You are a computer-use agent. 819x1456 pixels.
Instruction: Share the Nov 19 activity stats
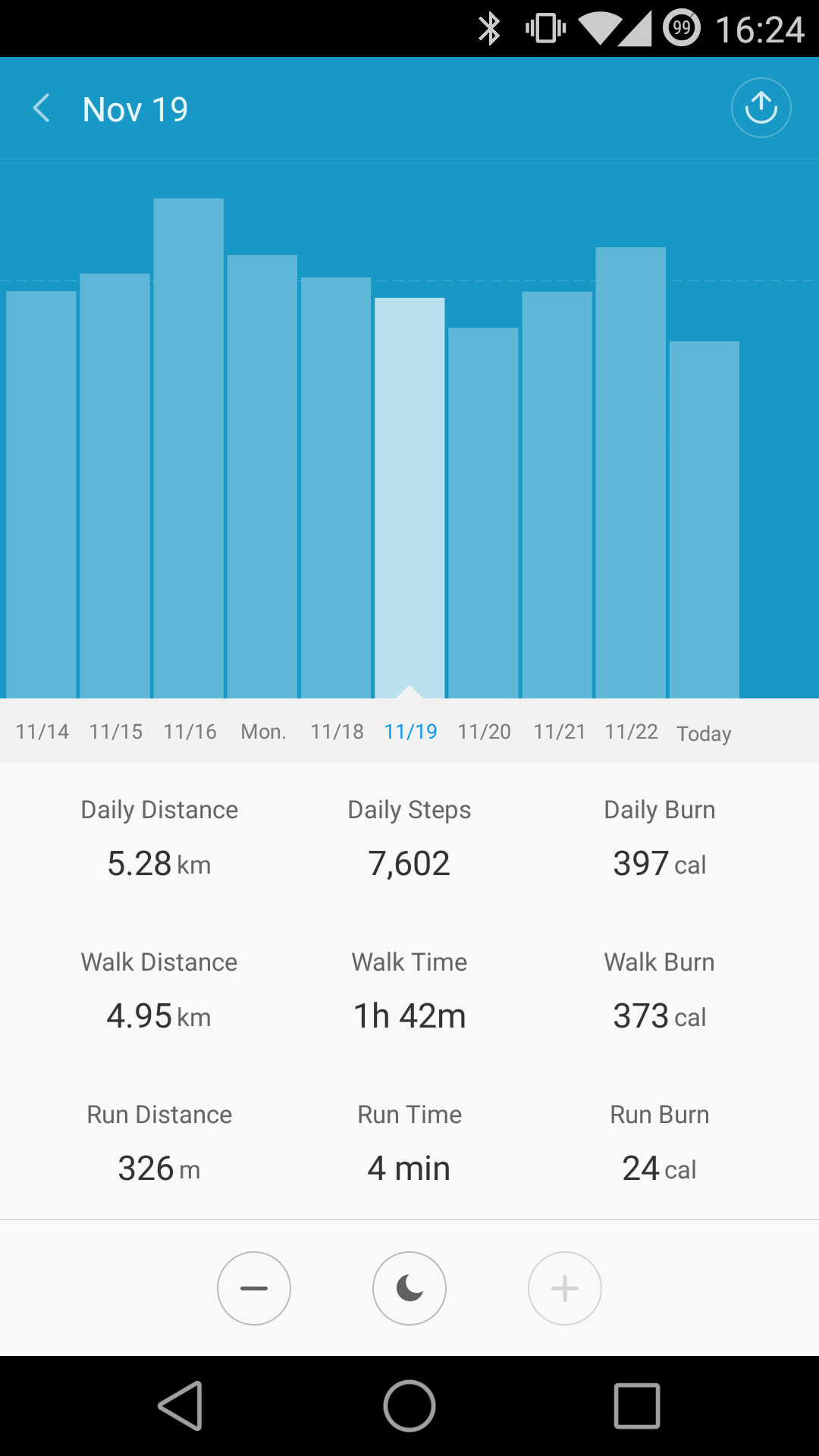click(x=761, y=108)
